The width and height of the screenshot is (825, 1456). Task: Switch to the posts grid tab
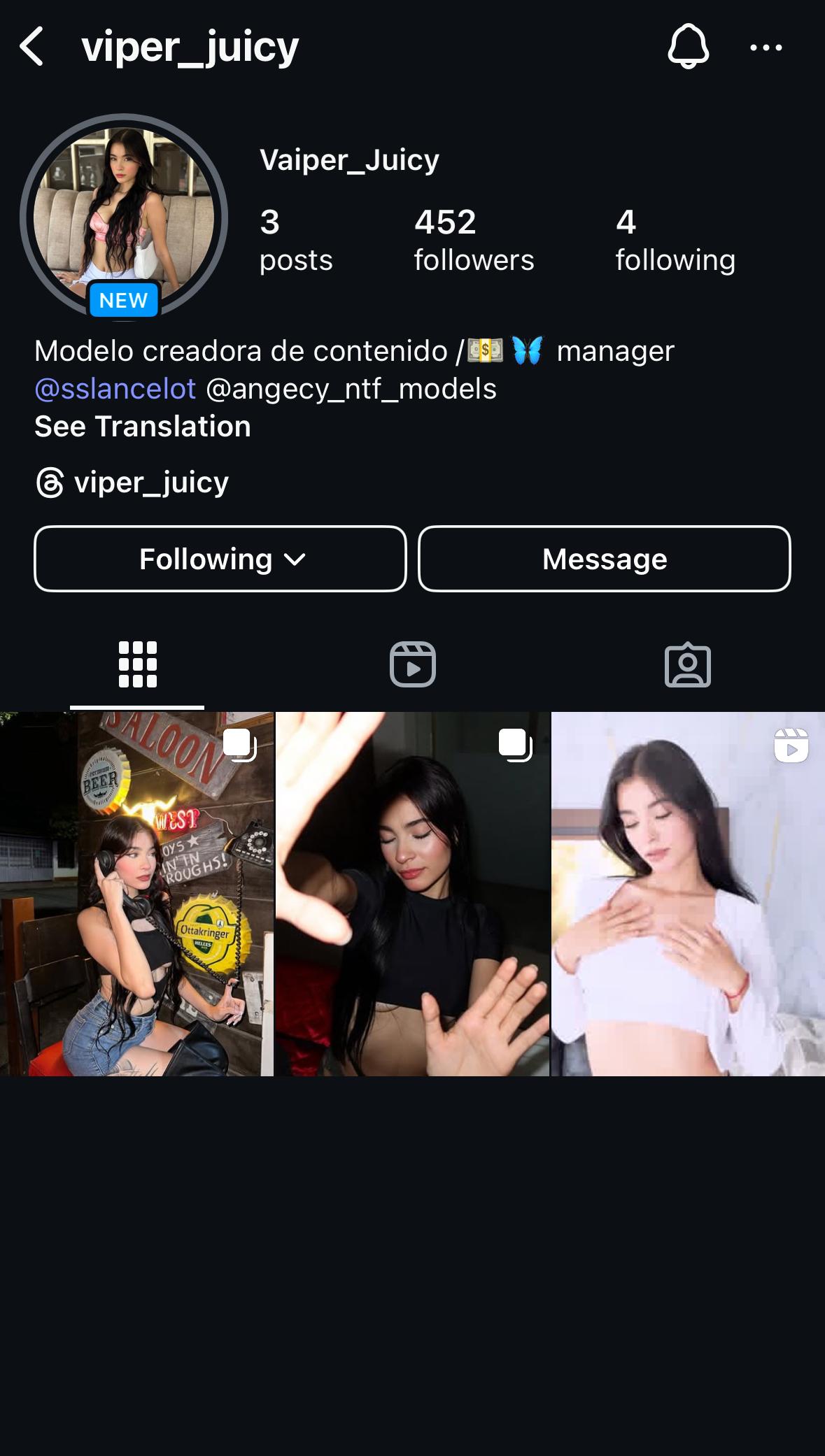click(137, 664)
